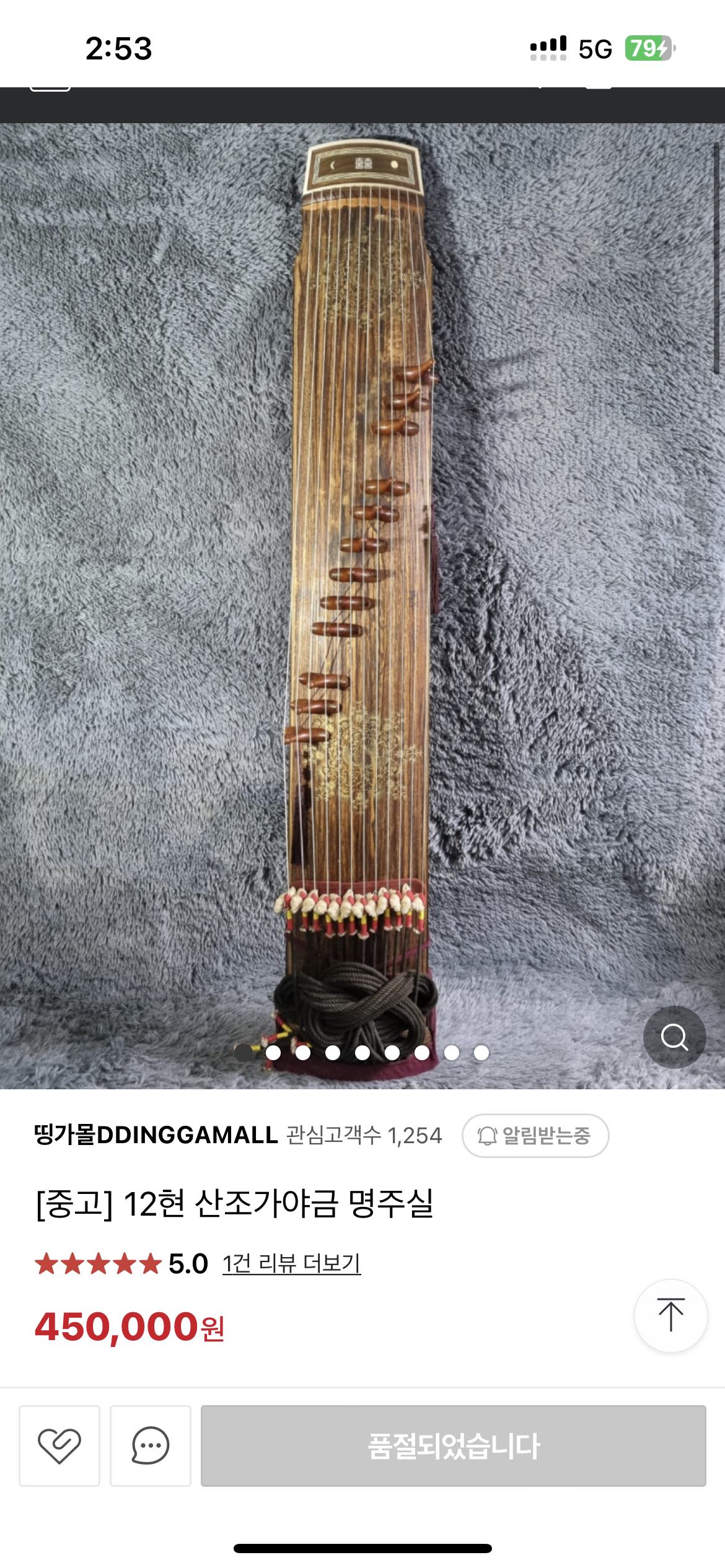Tap the 품절되었습니다 sold-out button
The width and height of the screenshot is (725, 1568).
click(x=453, y=1445)
